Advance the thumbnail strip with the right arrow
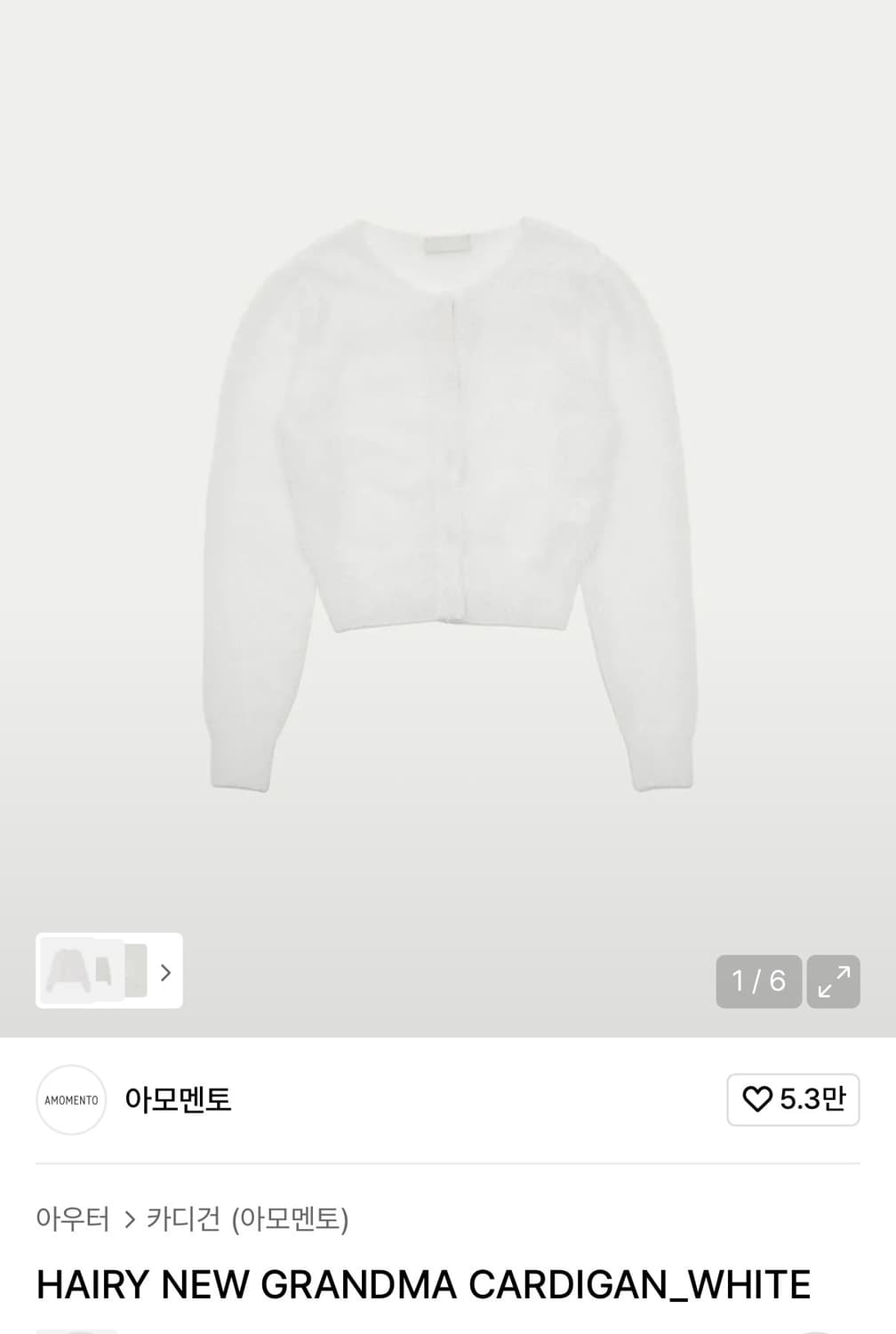 tap(165, 972)
